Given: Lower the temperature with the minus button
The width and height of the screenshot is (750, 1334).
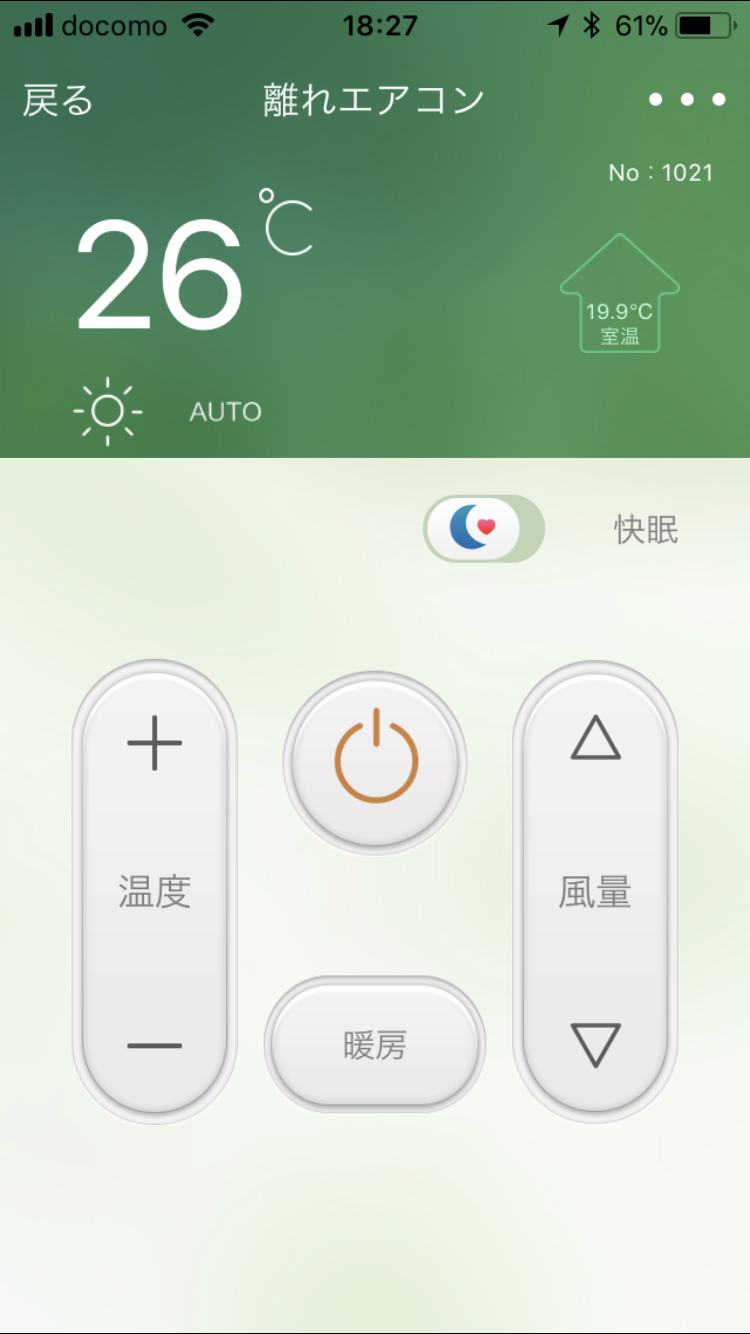Looking at the screenshot, I should [155, 1046].
